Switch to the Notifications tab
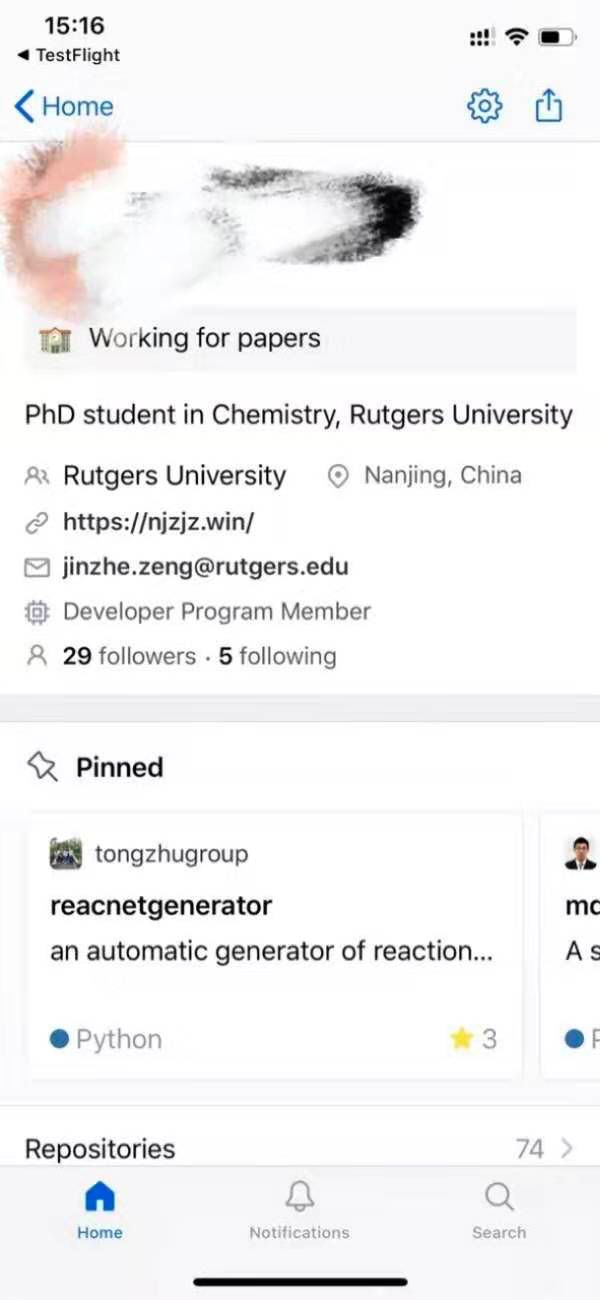 [x=299, y=1210]
